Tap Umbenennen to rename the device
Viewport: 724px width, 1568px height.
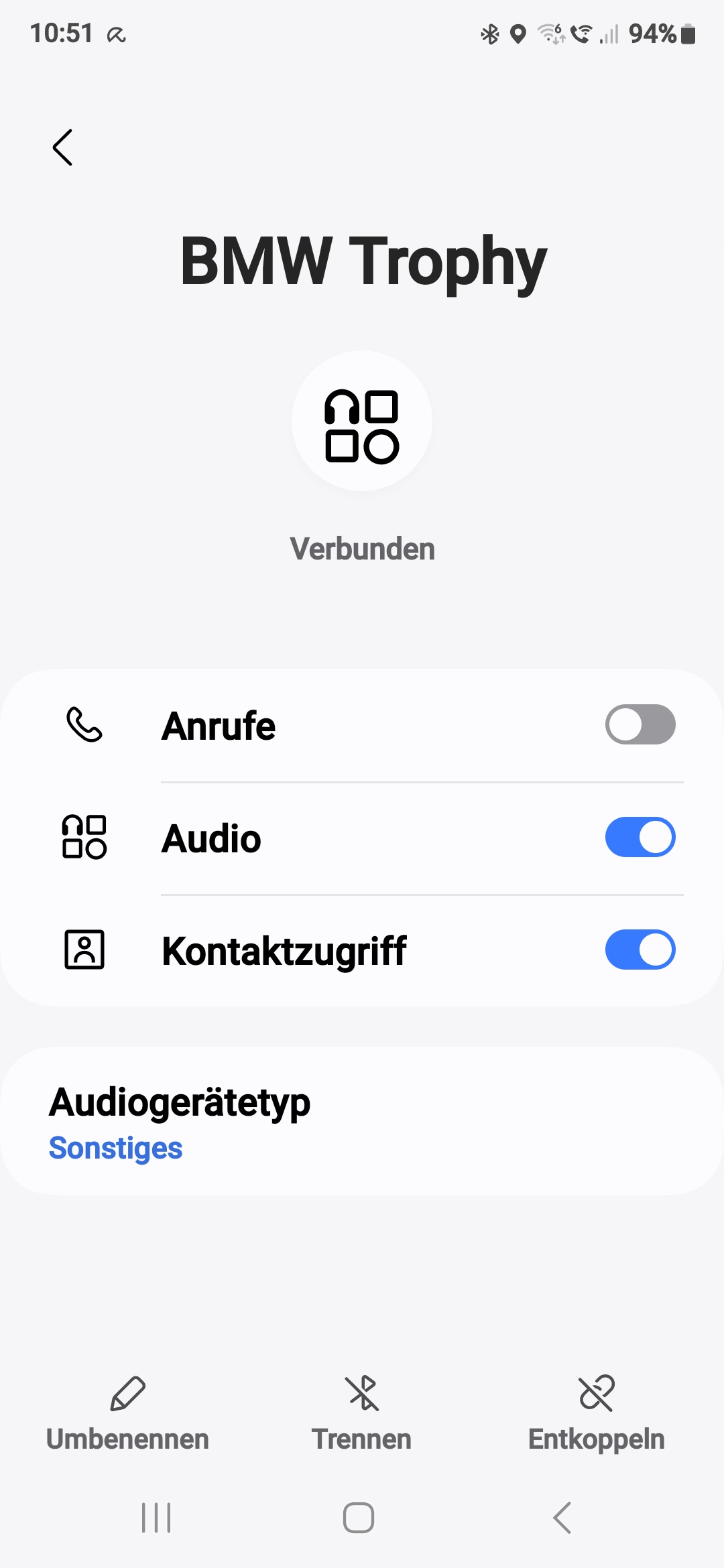(127, 1413)
